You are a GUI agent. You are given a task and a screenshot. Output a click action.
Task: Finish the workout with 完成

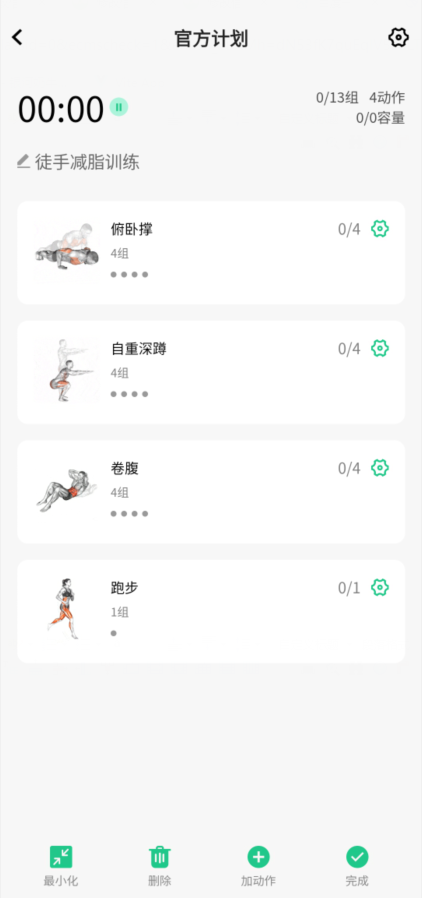357,866
